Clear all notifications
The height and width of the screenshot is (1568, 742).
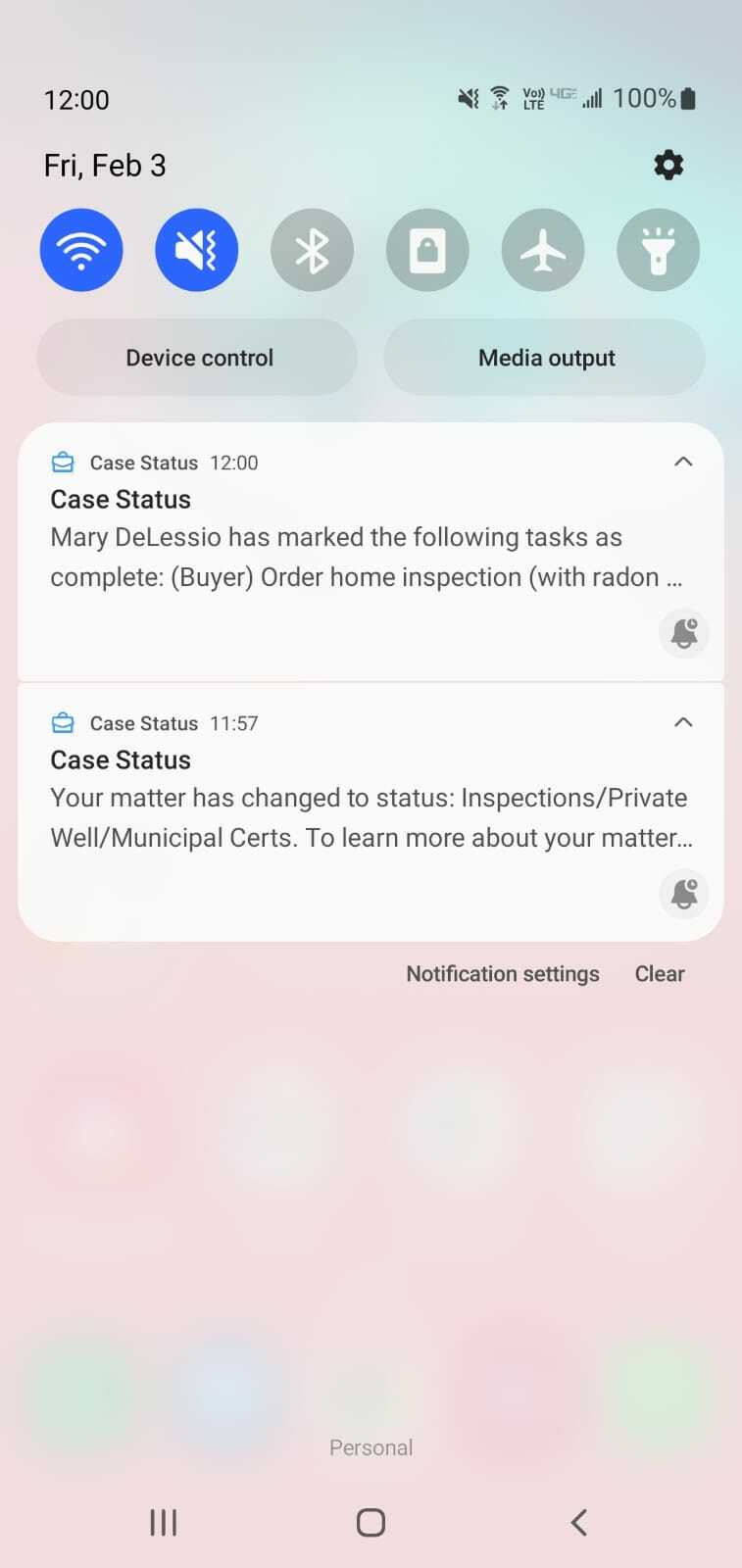[x=660, y=973]
